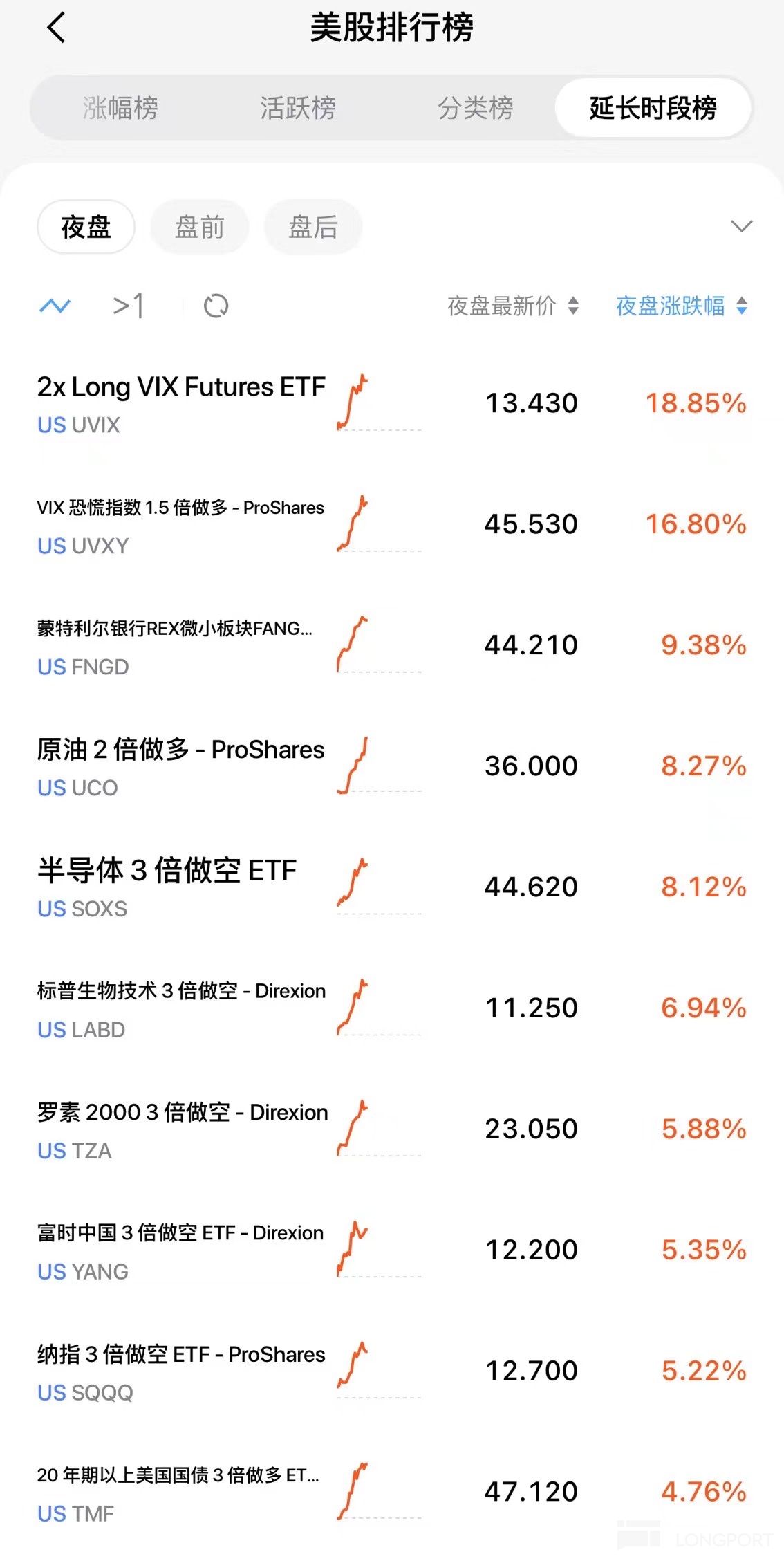Screen dimensions: 784x1561
Task: Select the 夜盘 session chip
Action: [x=86, y=227]
